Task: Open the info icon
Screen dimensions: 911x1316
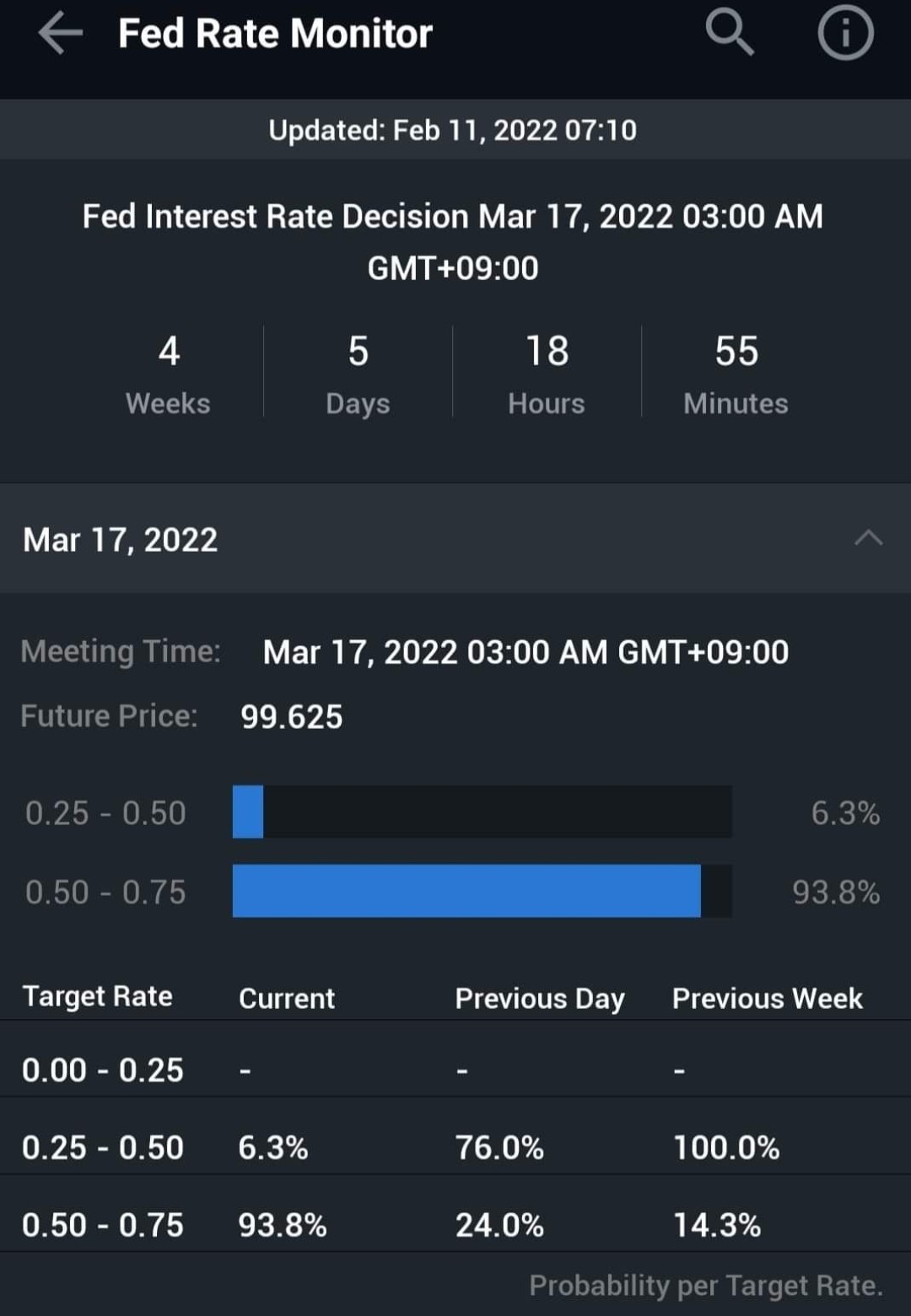Action: (x=845, y=34)
